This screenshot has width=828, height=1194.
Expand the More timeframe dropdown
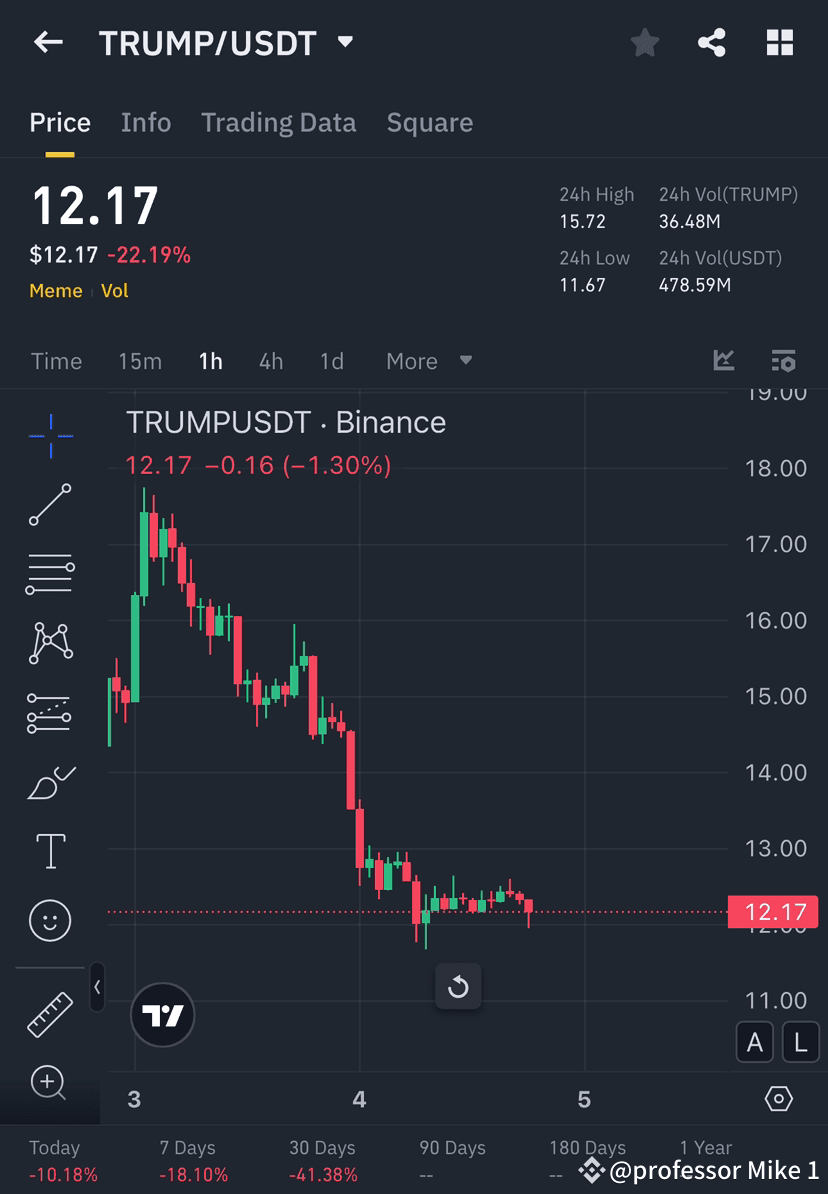point(428,361)
